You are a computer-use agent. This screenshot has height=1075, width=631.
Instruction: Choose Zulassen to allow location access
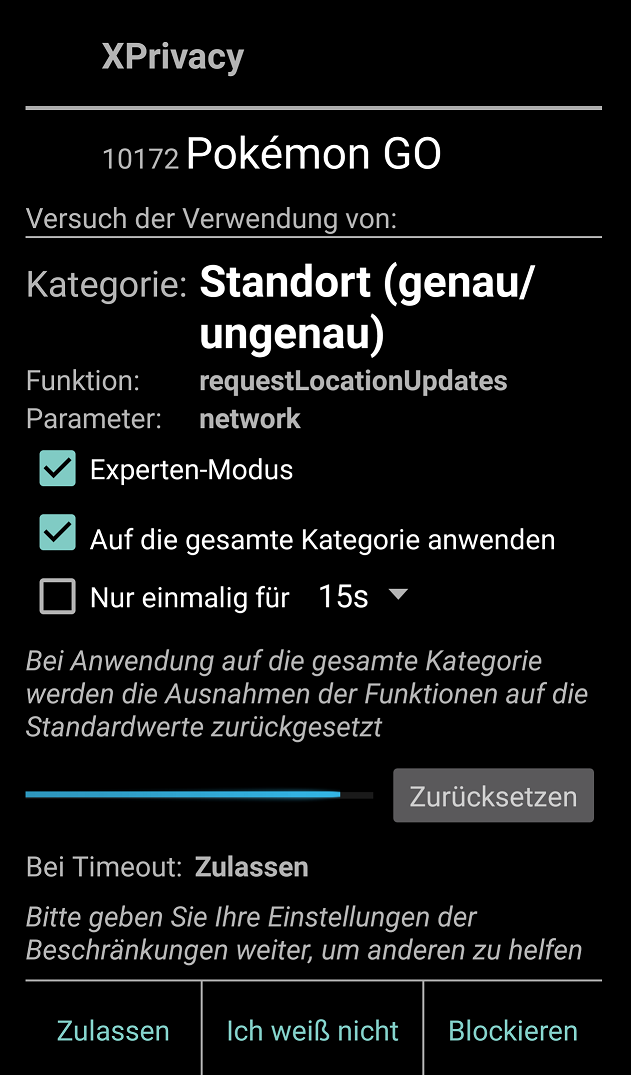[113, 1030]
